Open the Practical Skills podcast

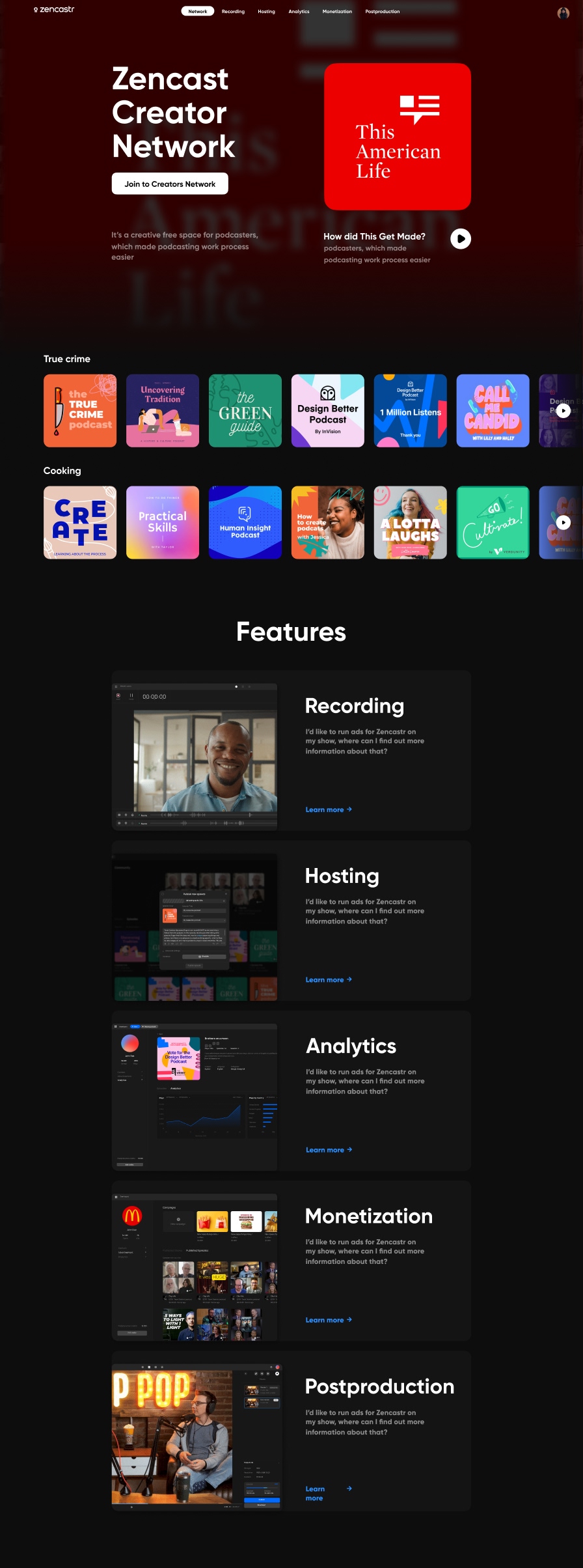163,522
